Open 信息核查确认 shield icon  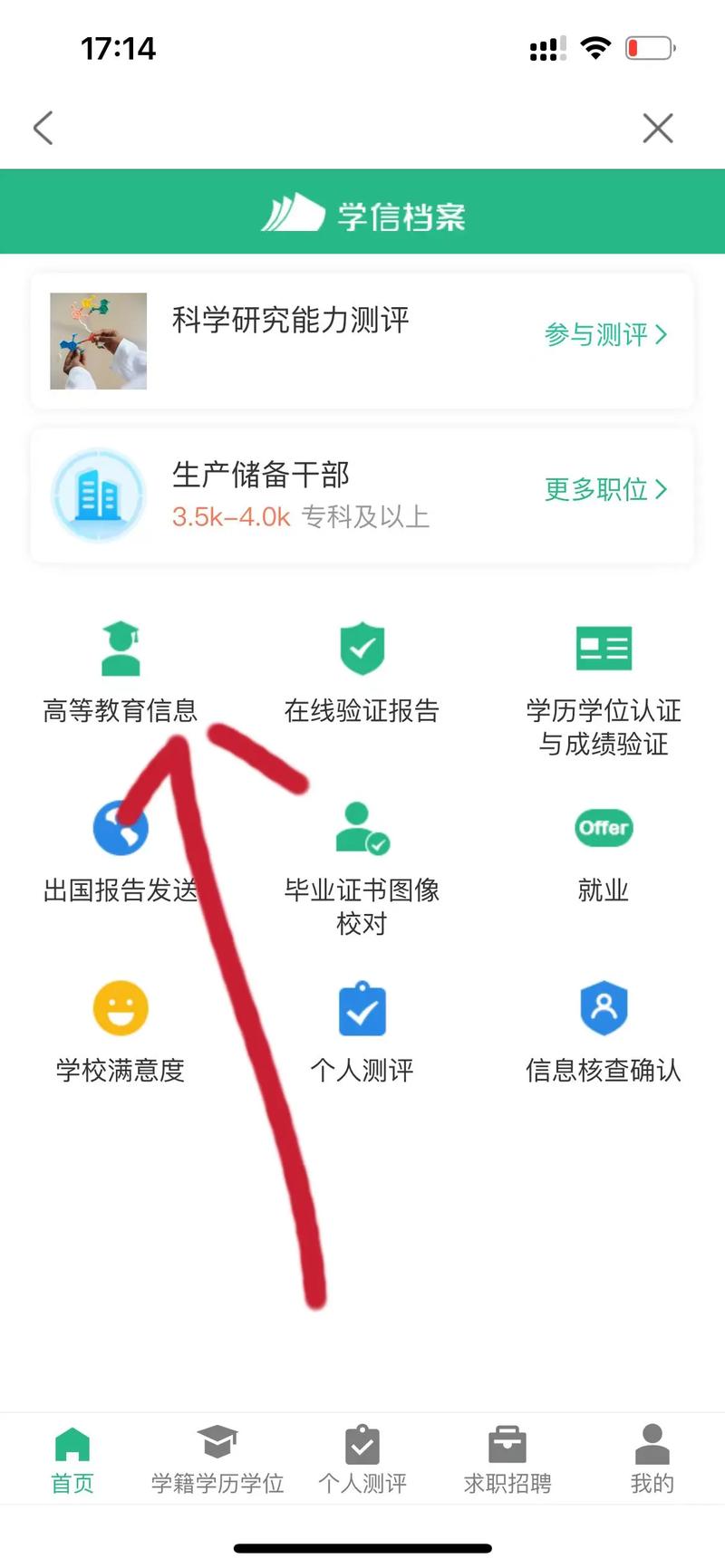click(604, 1007)
